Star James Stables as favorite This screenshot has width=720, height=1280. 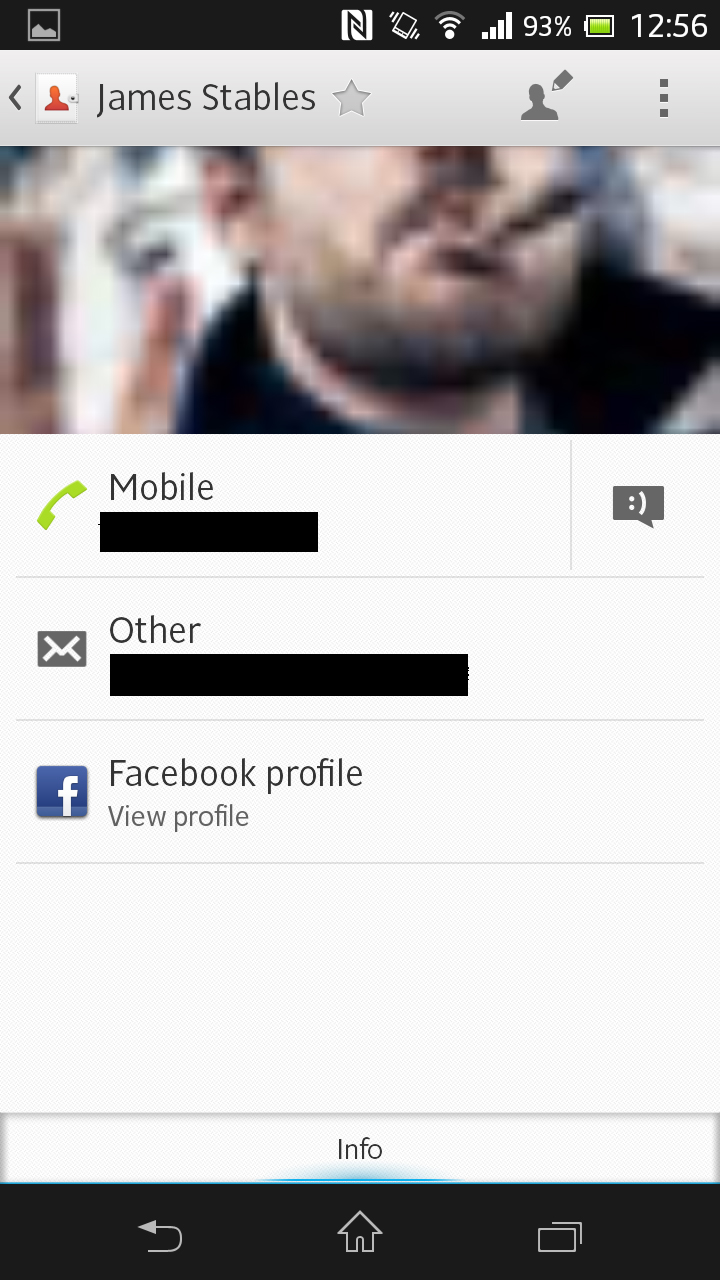pos(351,98)
